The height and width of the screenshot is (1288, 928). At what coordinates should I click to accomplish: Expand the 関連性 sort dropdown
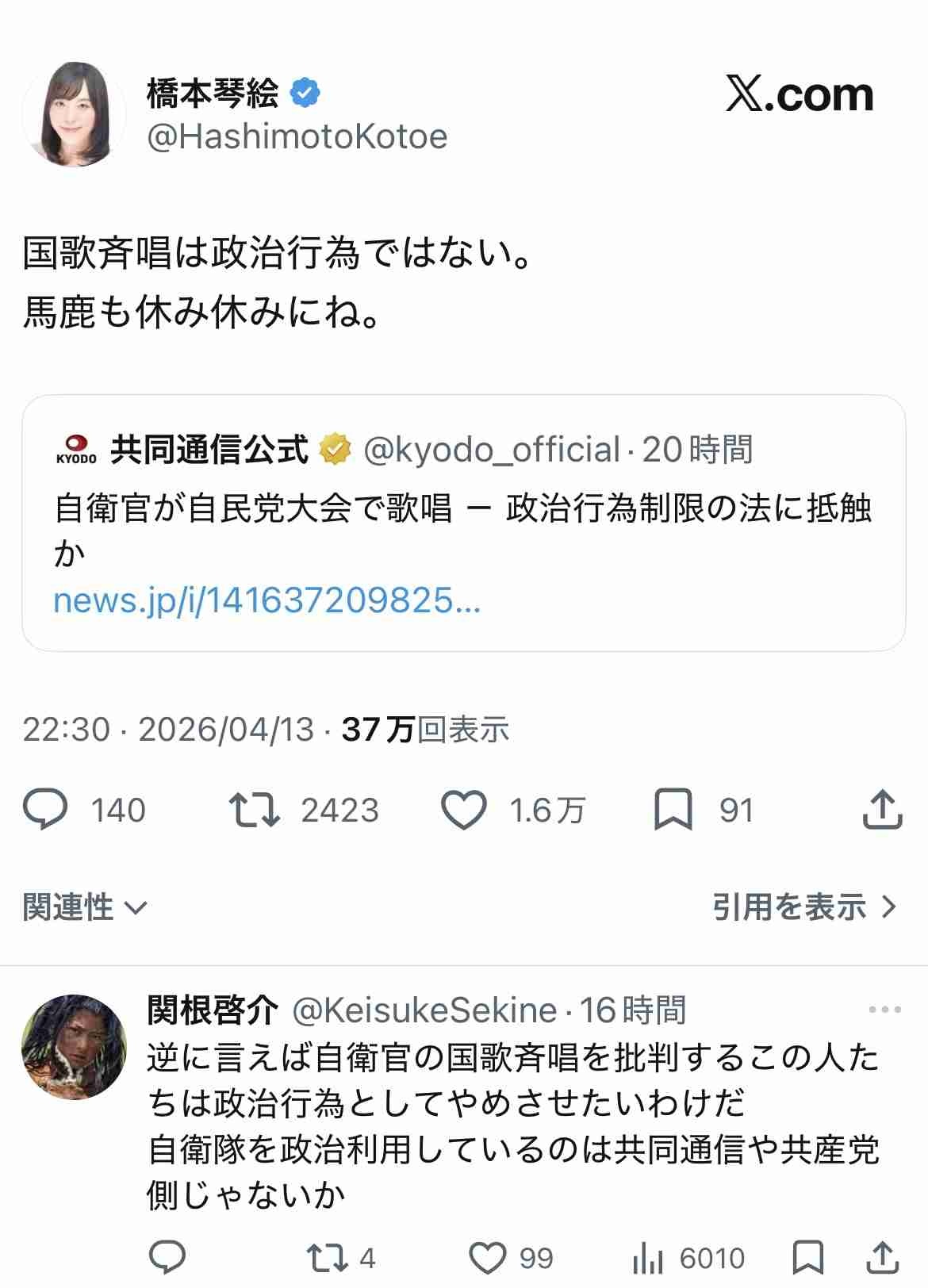pyautogui.click(x=85, y=907)
